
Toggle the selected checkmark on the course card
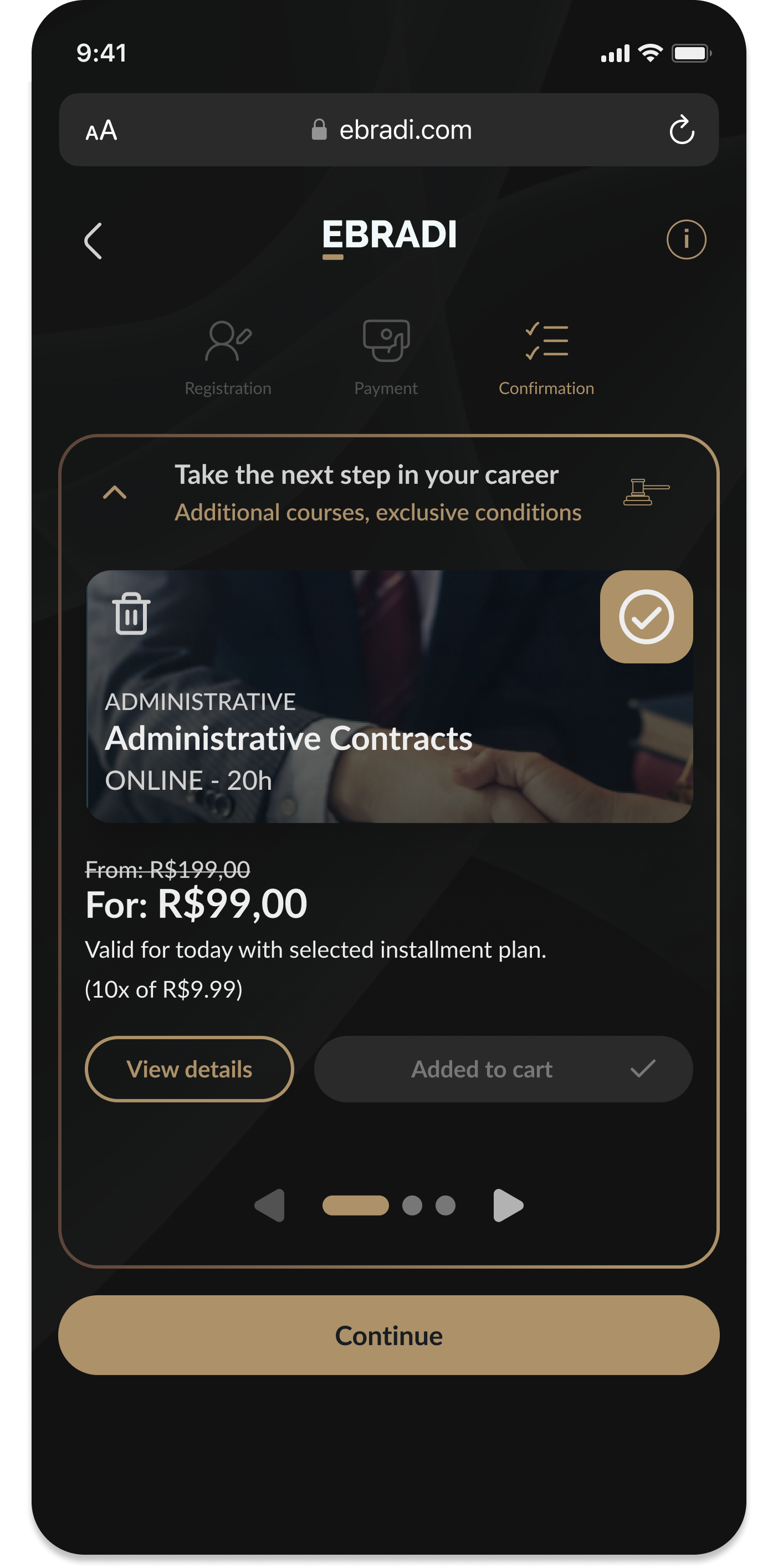(646, 616)
